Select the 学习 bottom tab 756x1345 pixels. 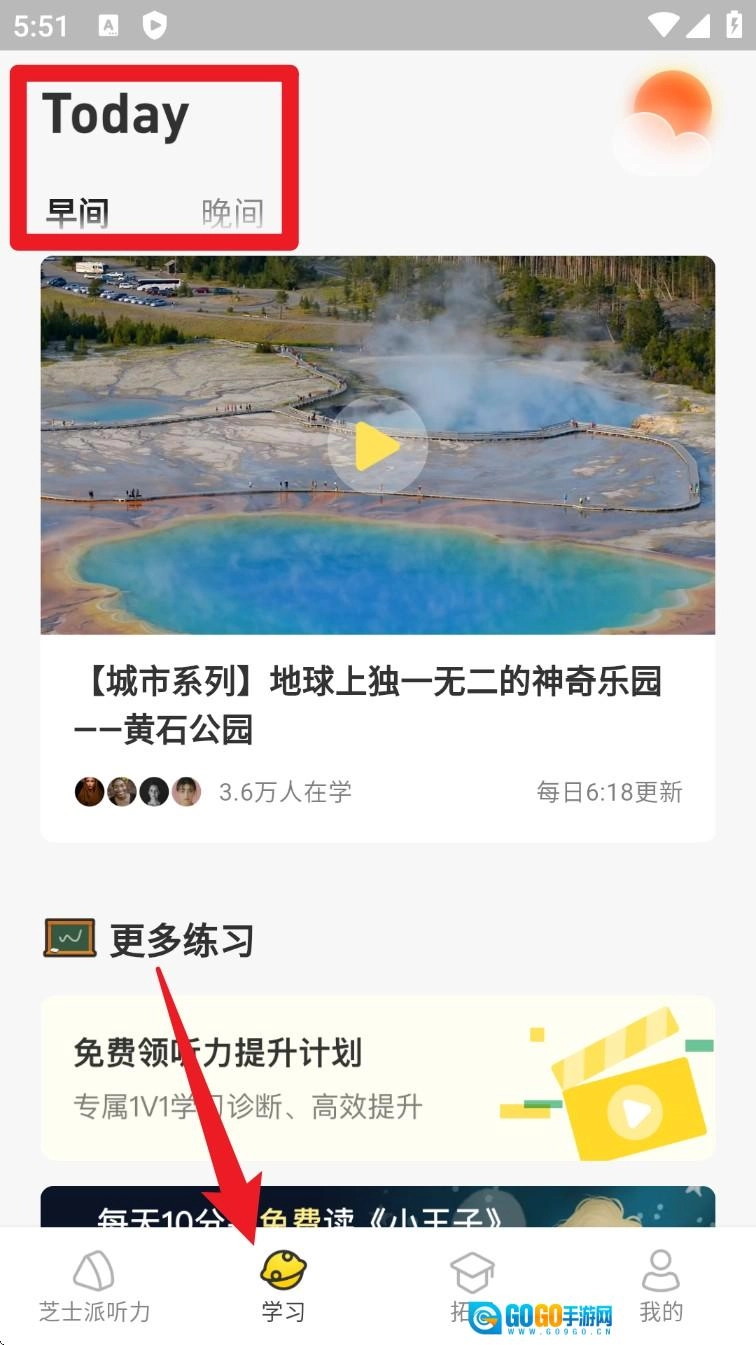283,1288
